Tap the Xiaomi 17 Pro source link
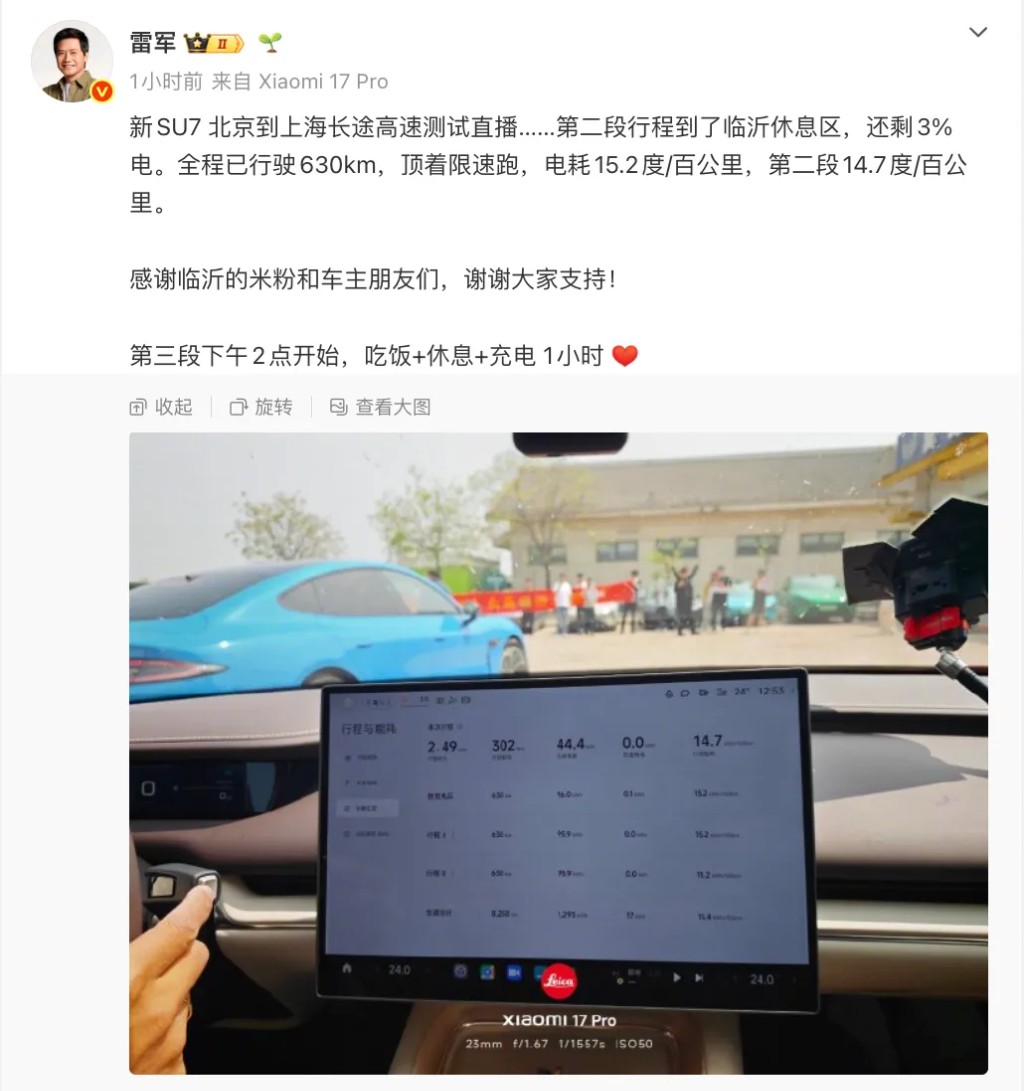This screenshot has height=1091, width=1024. pos(323,82)
